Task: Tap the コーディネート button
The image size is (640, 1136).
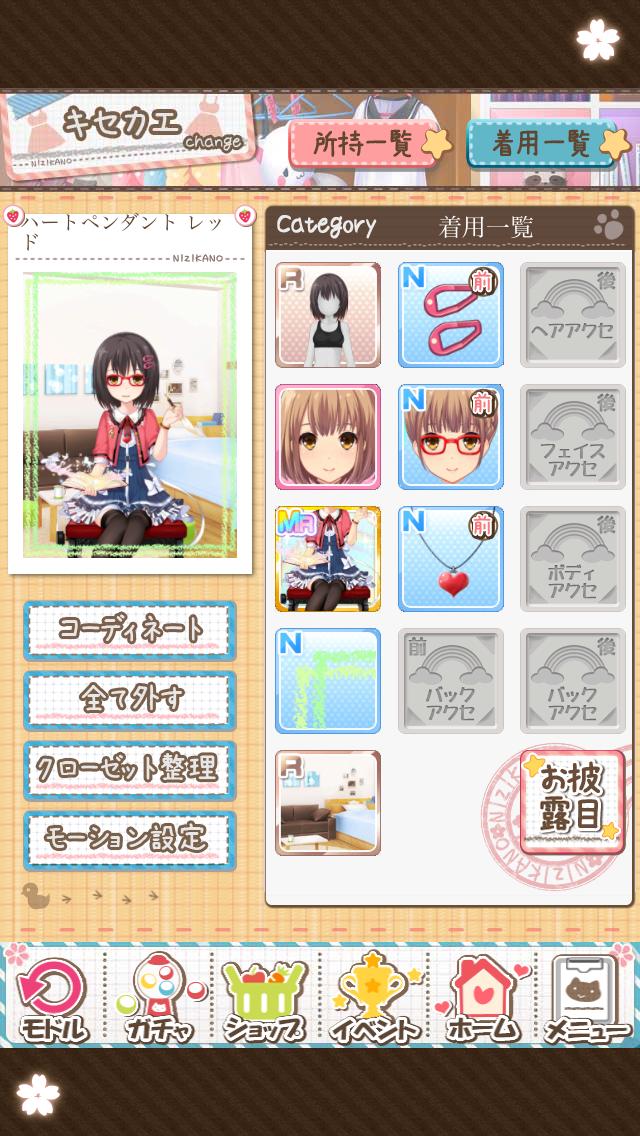Action: (x=130, y=631)
